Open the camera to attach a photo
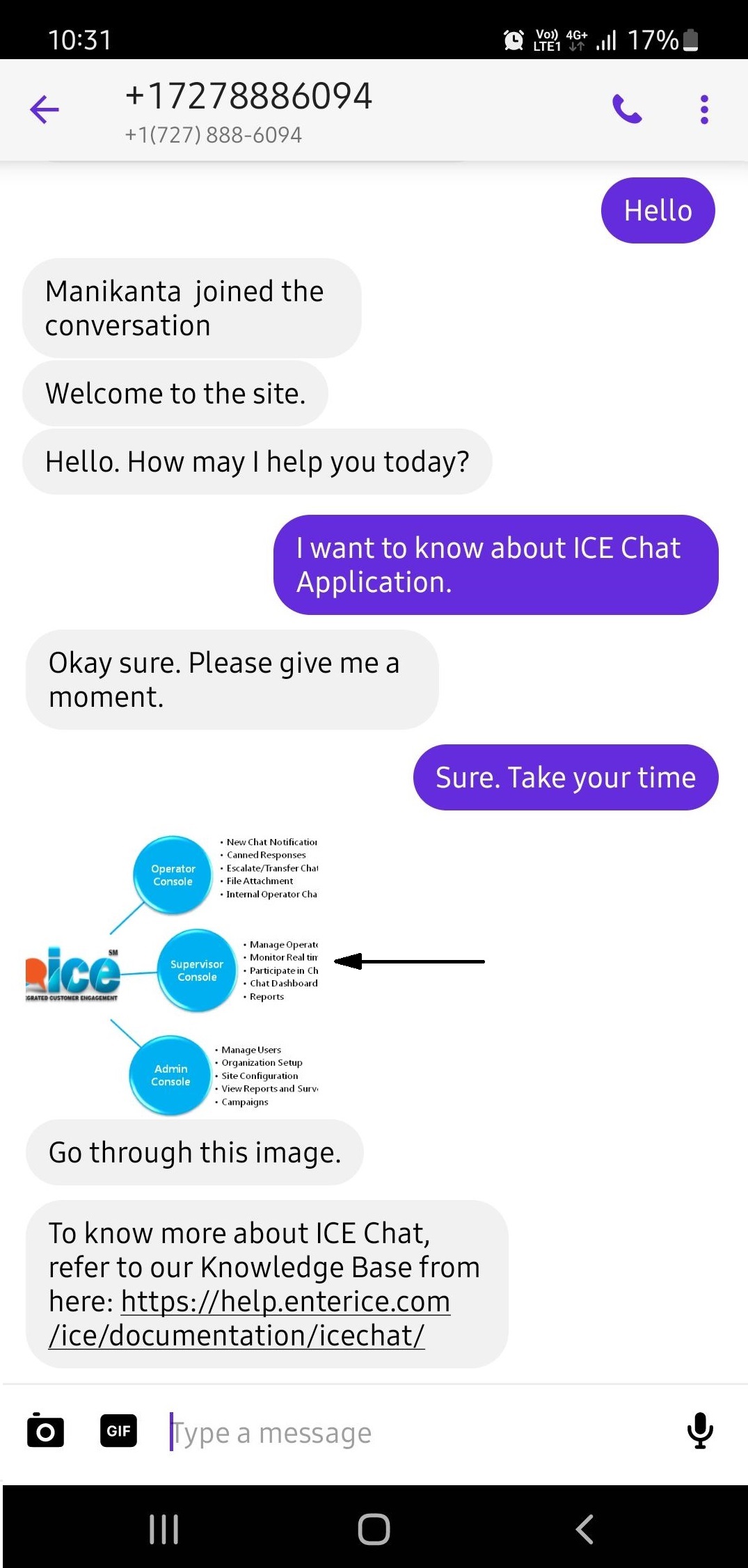The height and width of the screenshot is (1568, 748). click(46, 1431)
